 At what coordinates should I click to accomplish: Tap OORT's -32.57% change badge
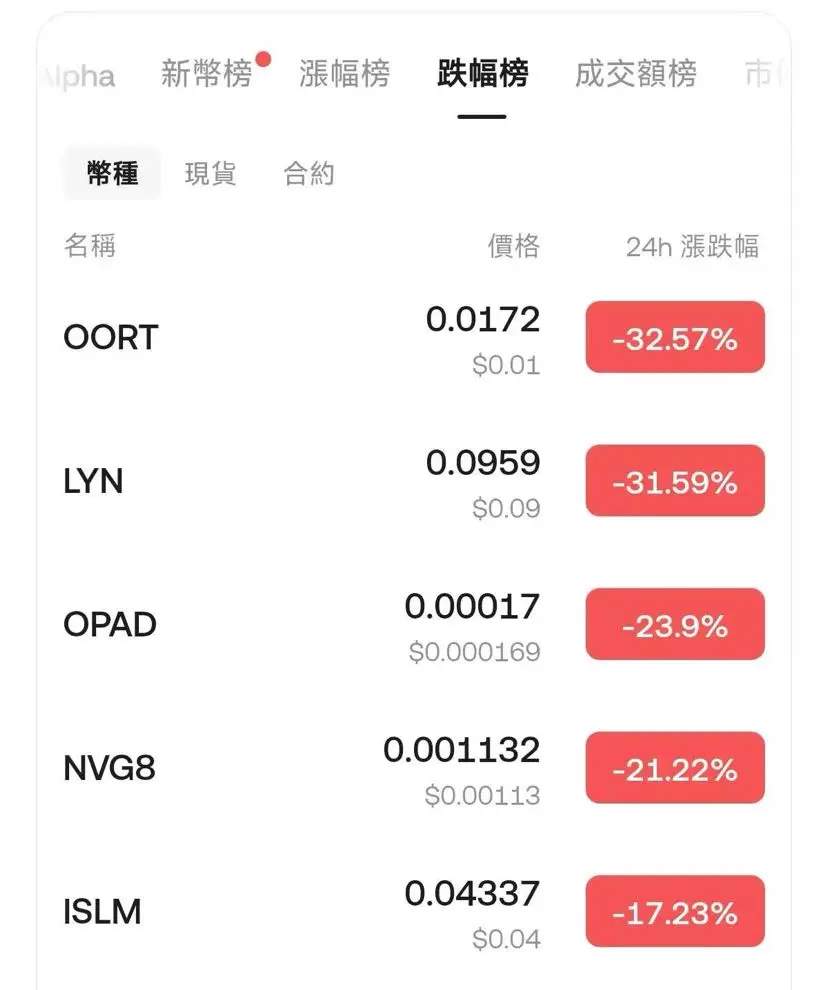coord(675,338)
